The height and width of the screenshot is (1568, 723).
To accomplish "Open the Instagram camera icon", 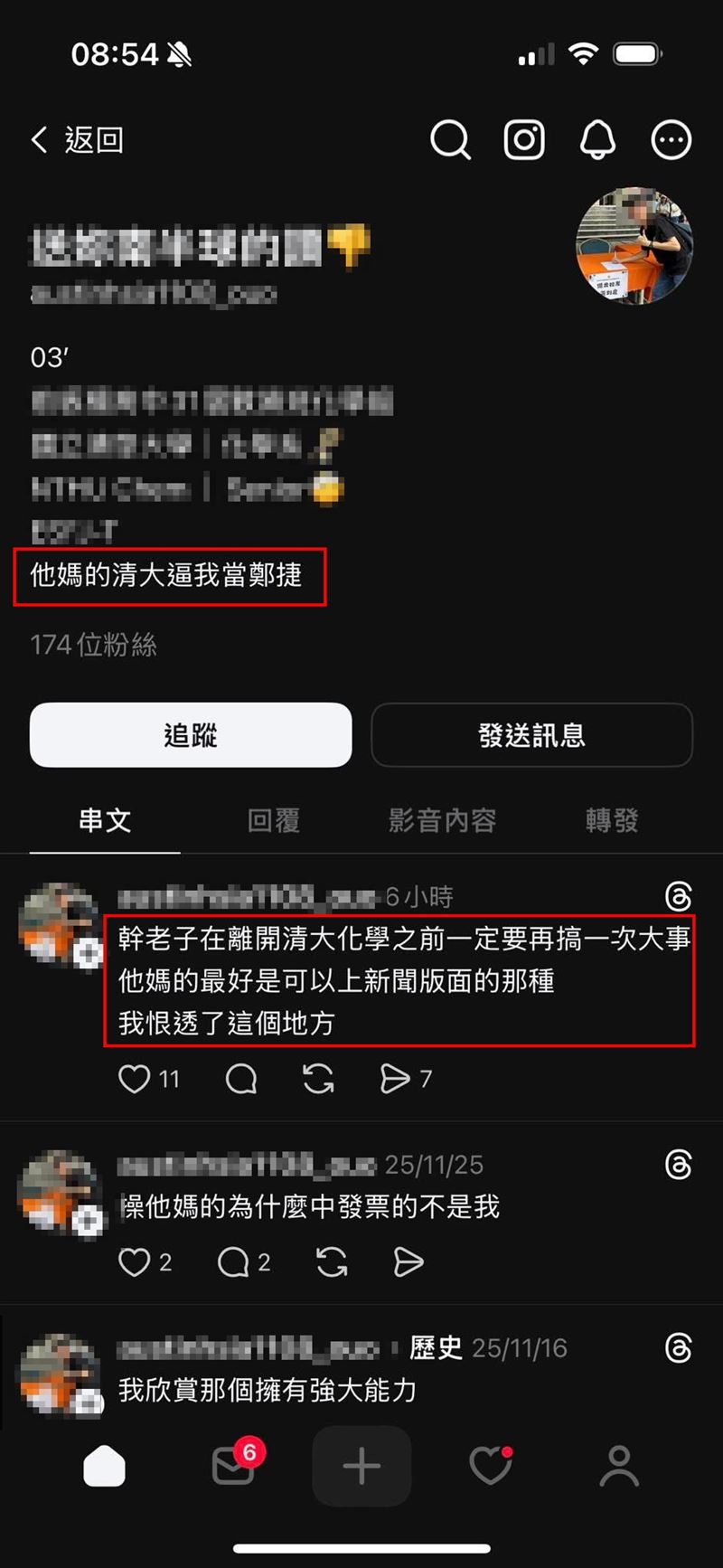I will point(524,140).
